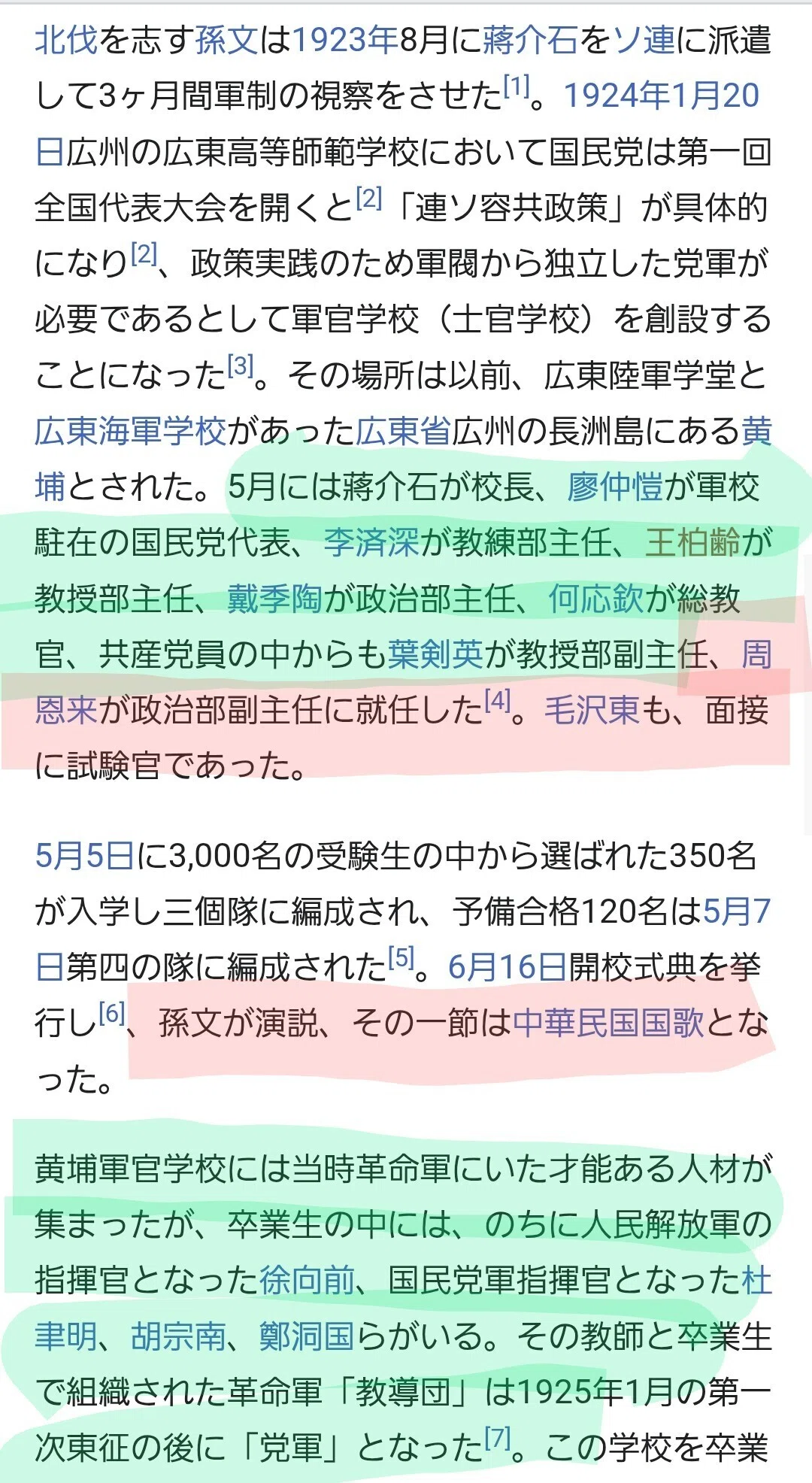This screenshot has height=1483, width=812.
Task: Go to the 毛沢東 article
Action: [592, 710]
